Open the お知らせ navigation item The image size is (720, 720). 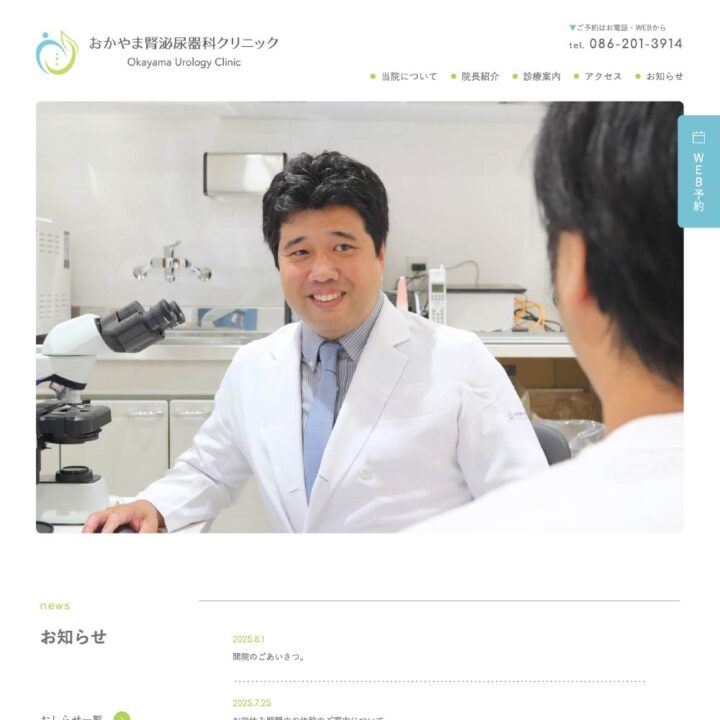664,77
